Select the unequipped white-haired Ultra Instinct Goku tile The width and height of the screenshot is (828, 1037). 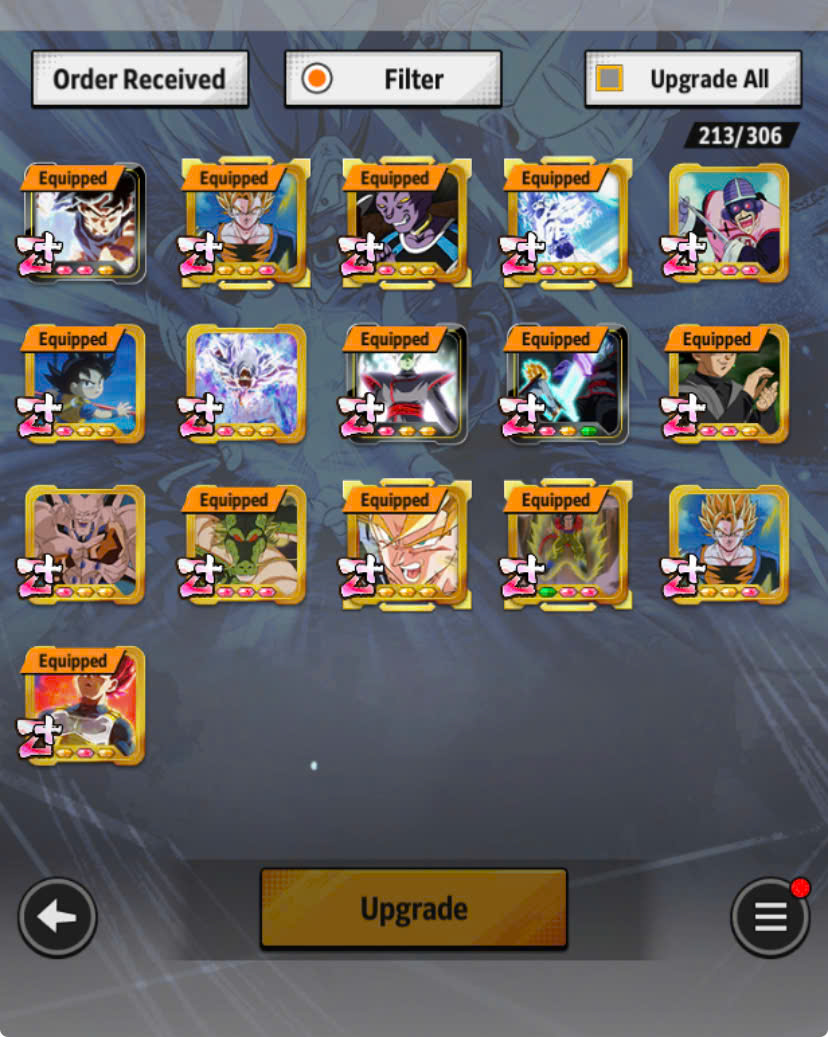pyautogui.click(x=247, y=385)
